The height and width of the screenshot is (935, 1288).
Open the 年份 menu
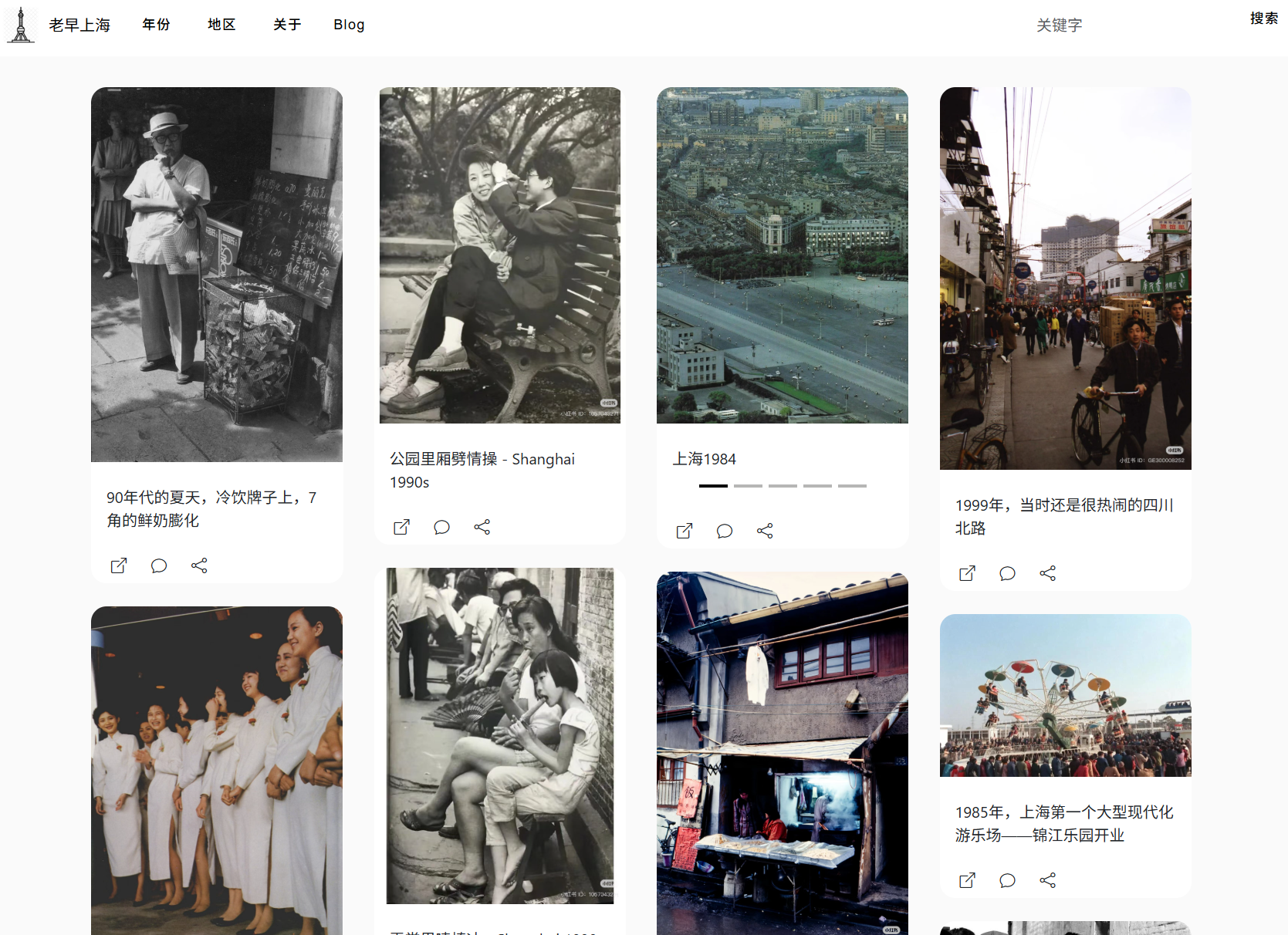[x=156, y=25]
